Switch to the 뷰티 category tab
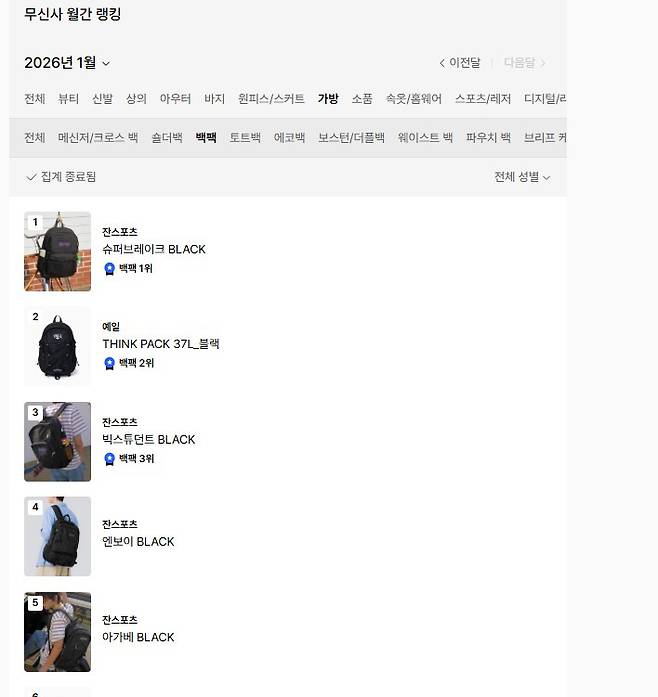Image resolution: width=658 pixels, height=697 pixels. (68, 99)
